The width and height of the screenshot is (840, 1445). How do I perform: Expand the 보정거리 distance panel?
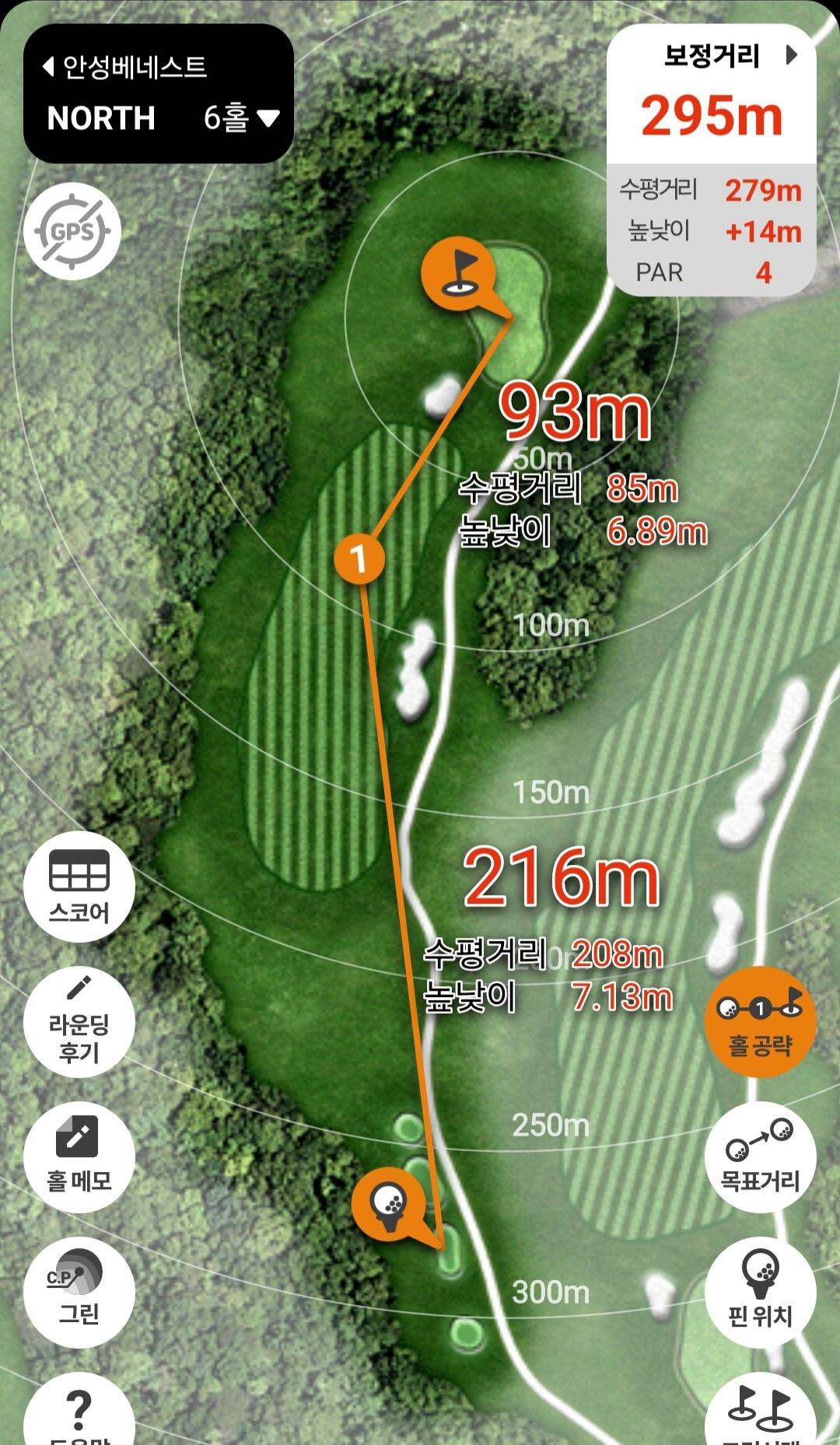tap(792, 55)
